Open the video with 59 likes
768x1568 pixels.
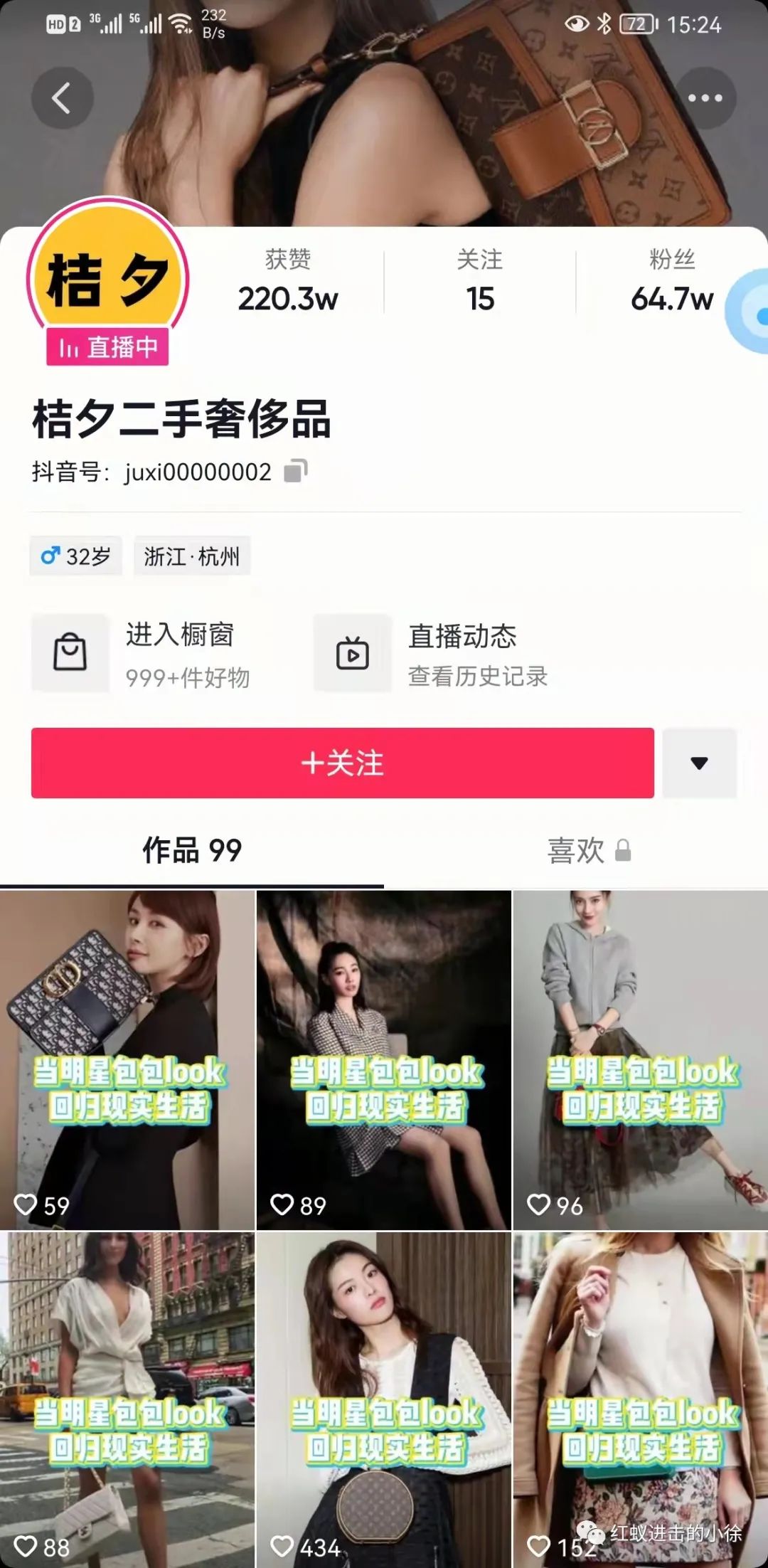127,1060
